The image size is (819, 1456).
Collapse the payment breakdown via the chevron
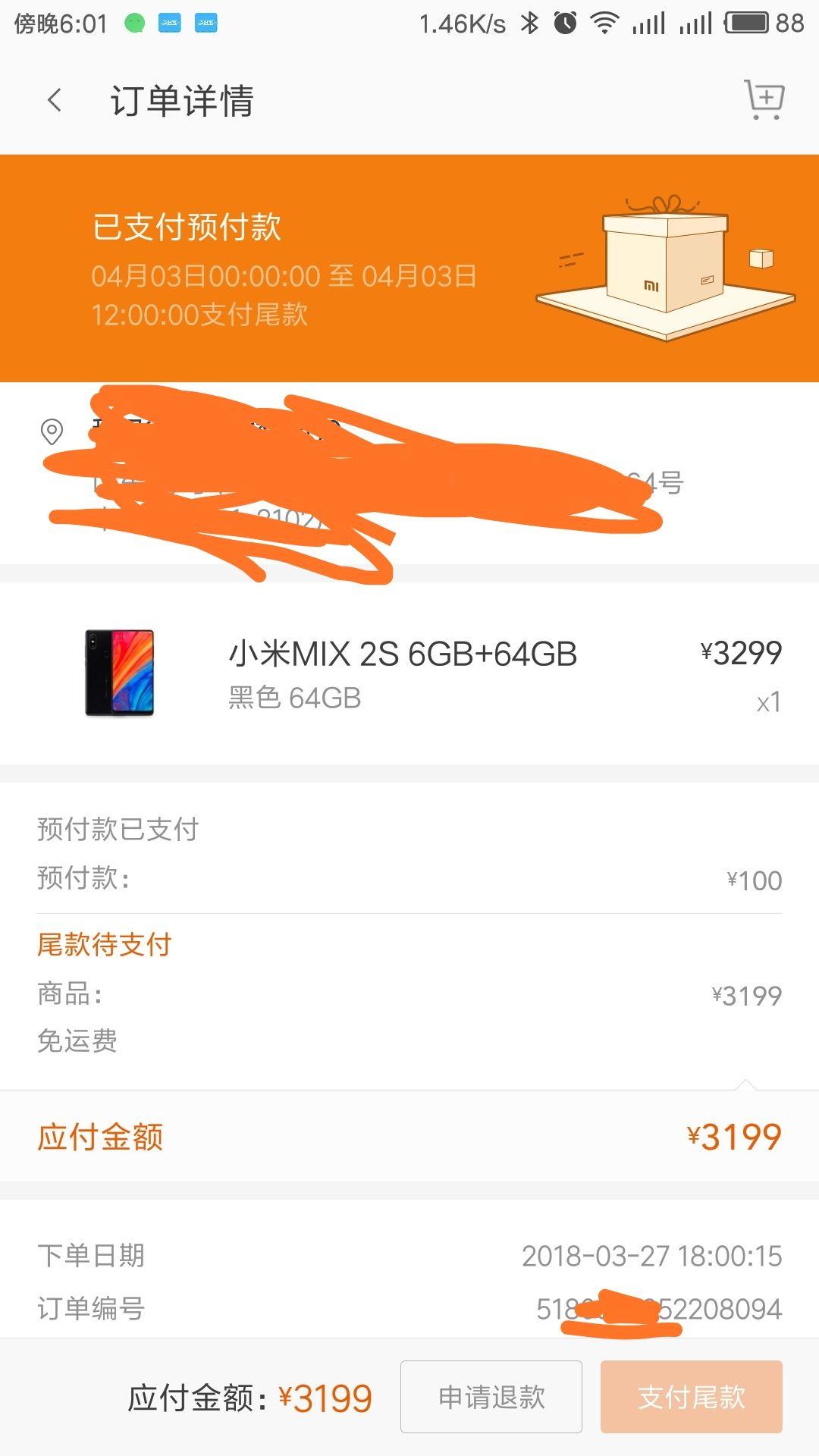pyautogui.click(x=747, y=1082)
